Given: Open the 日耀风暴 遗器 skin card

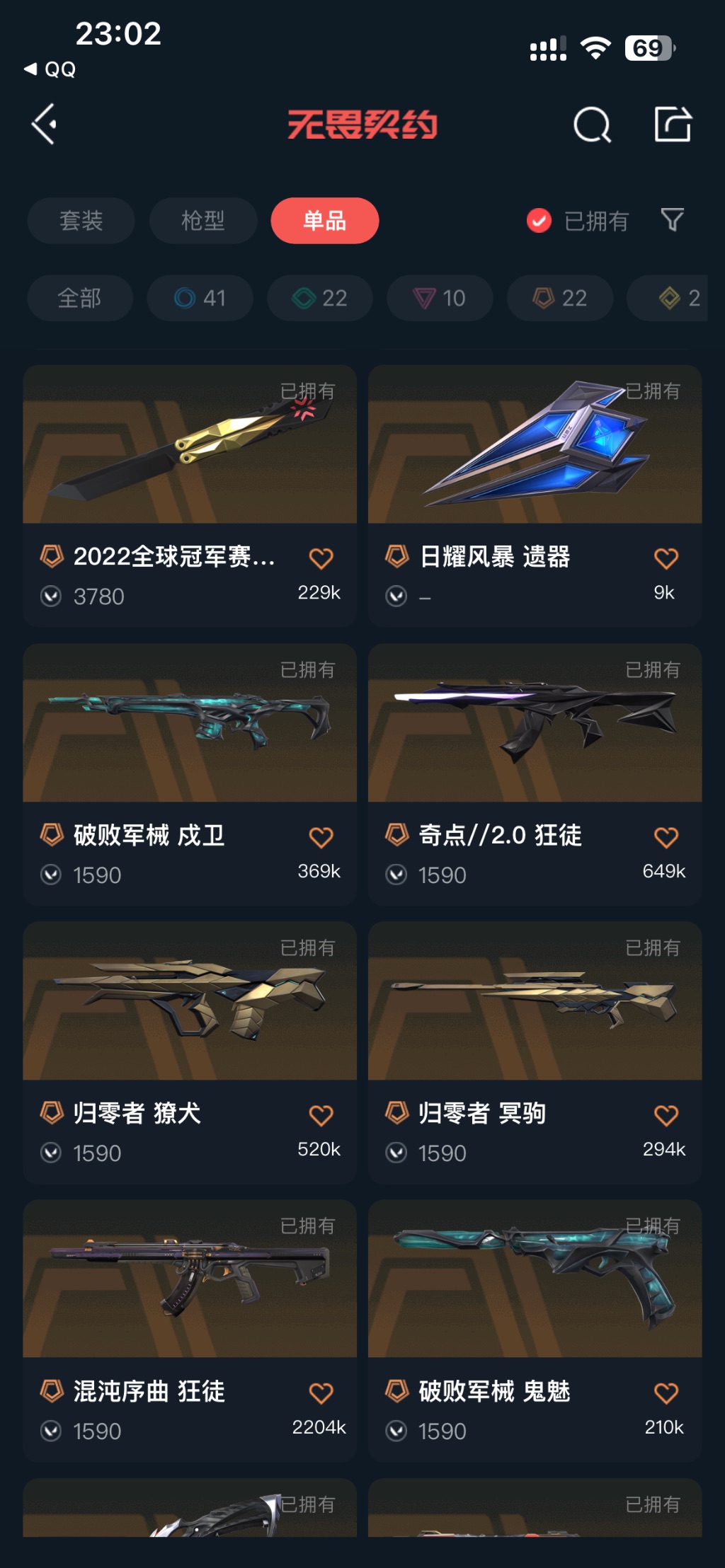Looking at the screenshot, I should [x=535, y=446].
